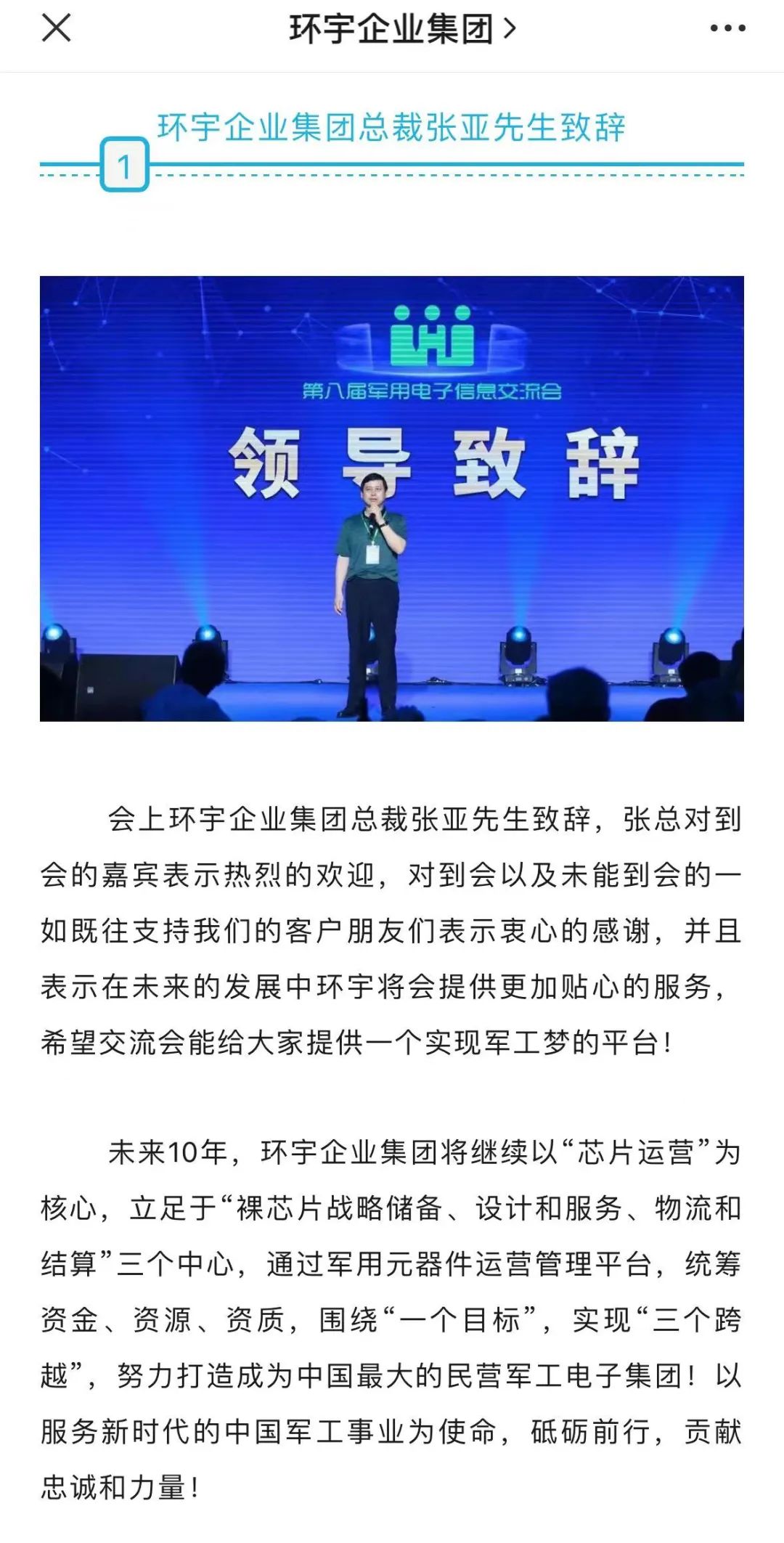View the 领导致辞 stage photo
This screenshot has height=1543, width=784.
(392, 498)
